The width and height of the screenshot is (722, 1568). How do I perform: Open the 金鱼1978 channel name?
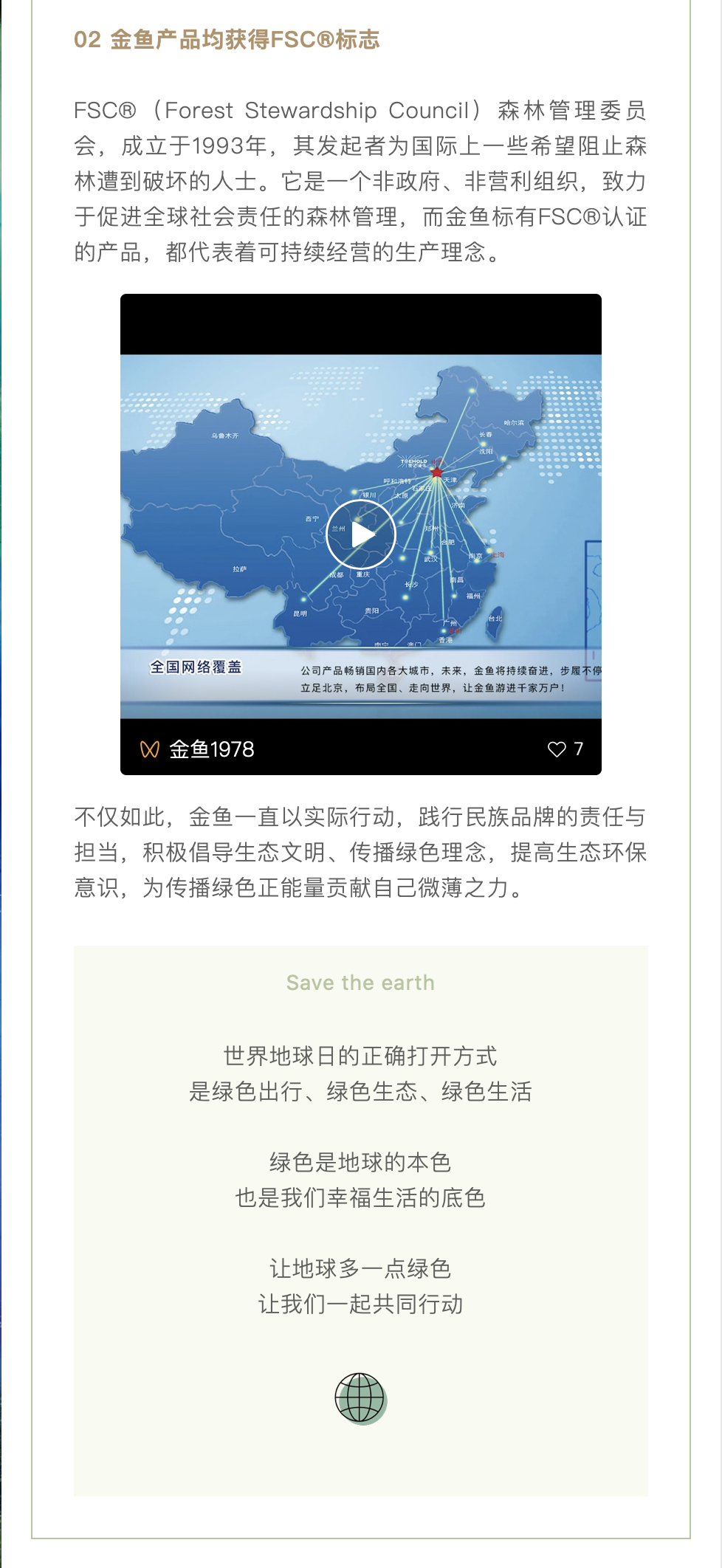(211, 749)
